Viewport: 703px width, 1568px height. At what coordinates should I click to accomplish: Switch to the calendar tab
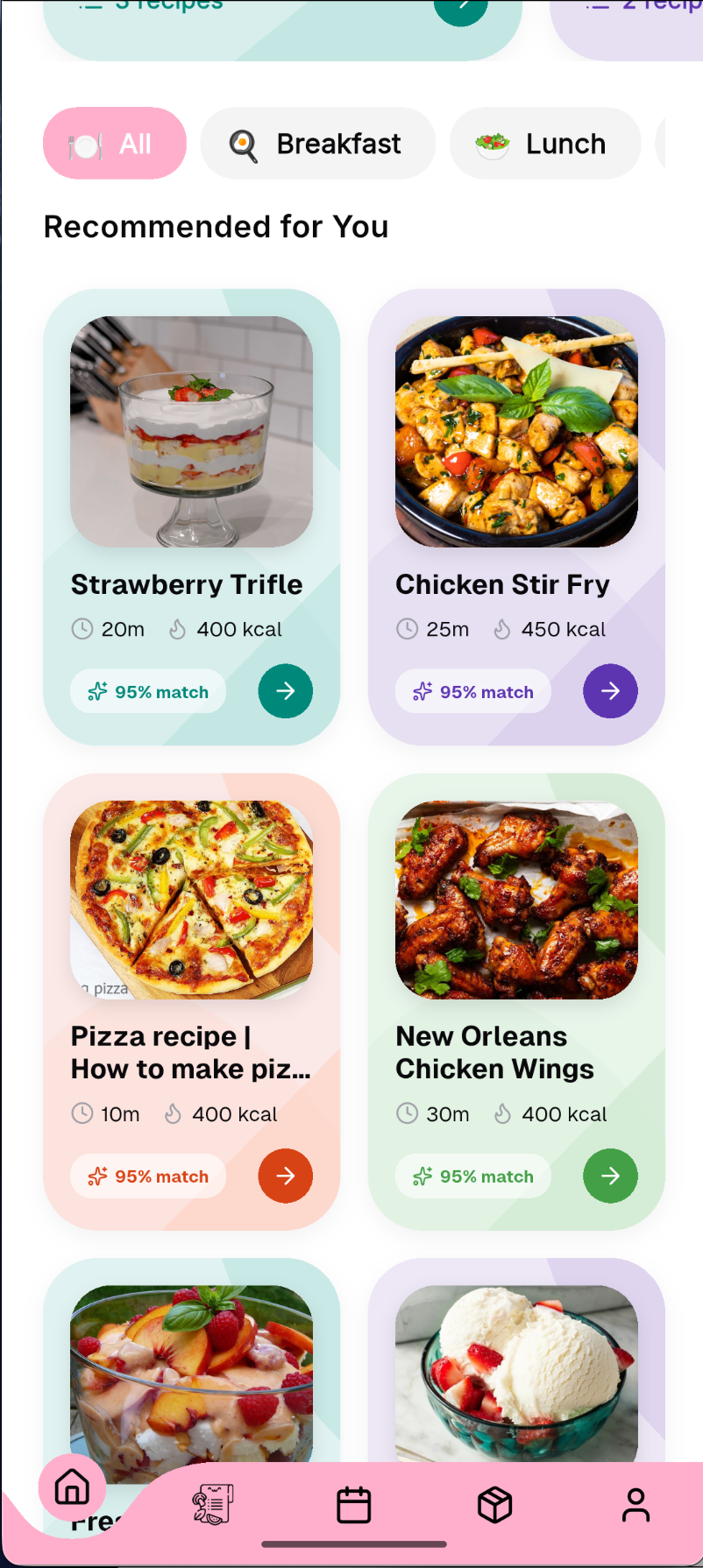click(354, 1505)
